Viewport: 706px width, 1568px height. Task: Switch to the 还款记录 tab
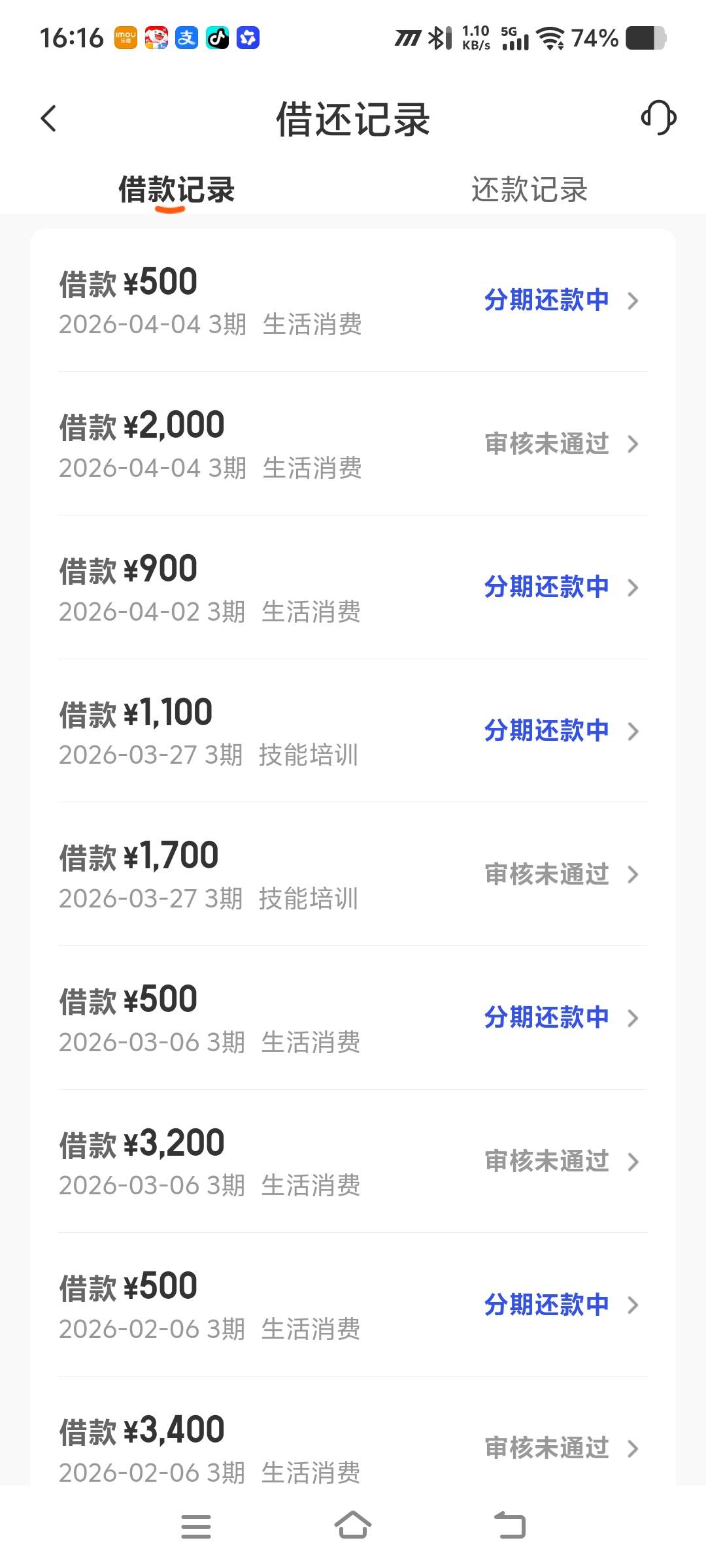point(529,190)
